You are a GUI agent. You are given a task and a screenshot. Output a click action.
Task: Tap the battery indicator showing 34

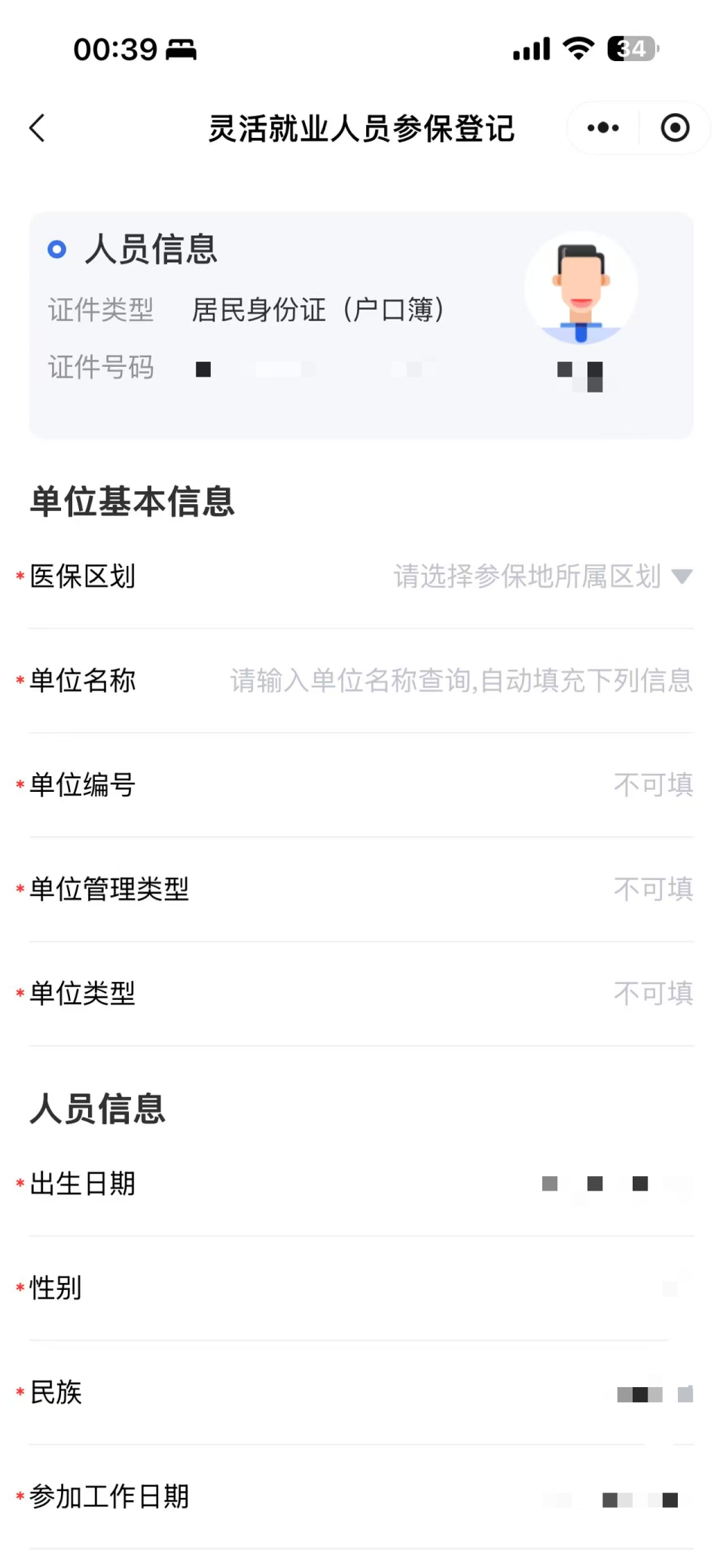tap(633, 48)
